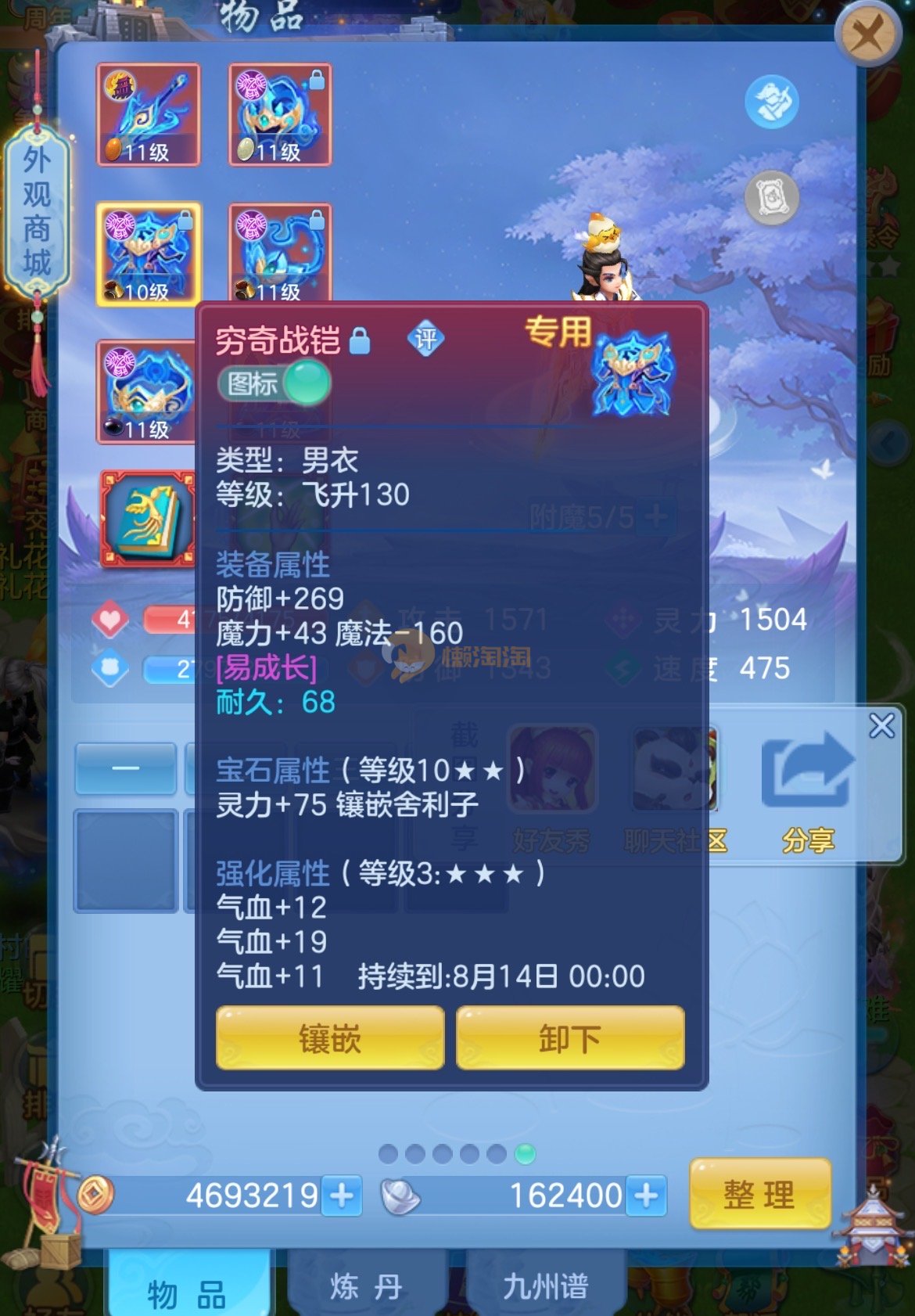Image resolution: width=915 pixels, height=1316 pixels.
Task: Toggle the 图标 switch
Action: click(x=274, y=383)
